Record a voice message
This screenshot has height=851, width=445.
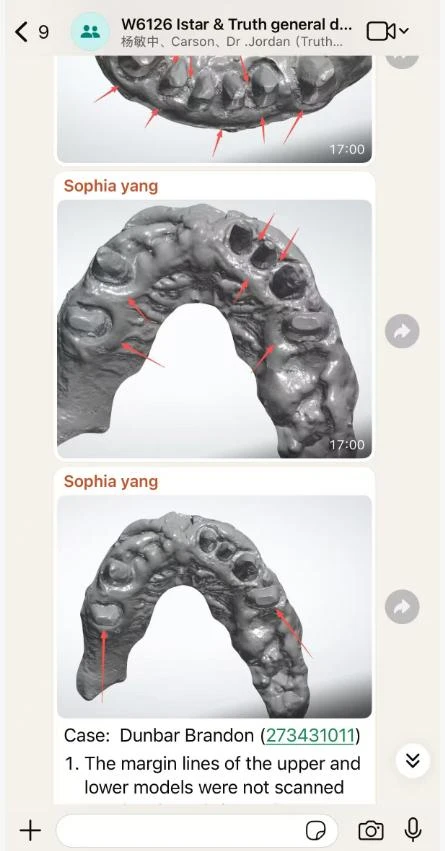(x=414, y=830)
